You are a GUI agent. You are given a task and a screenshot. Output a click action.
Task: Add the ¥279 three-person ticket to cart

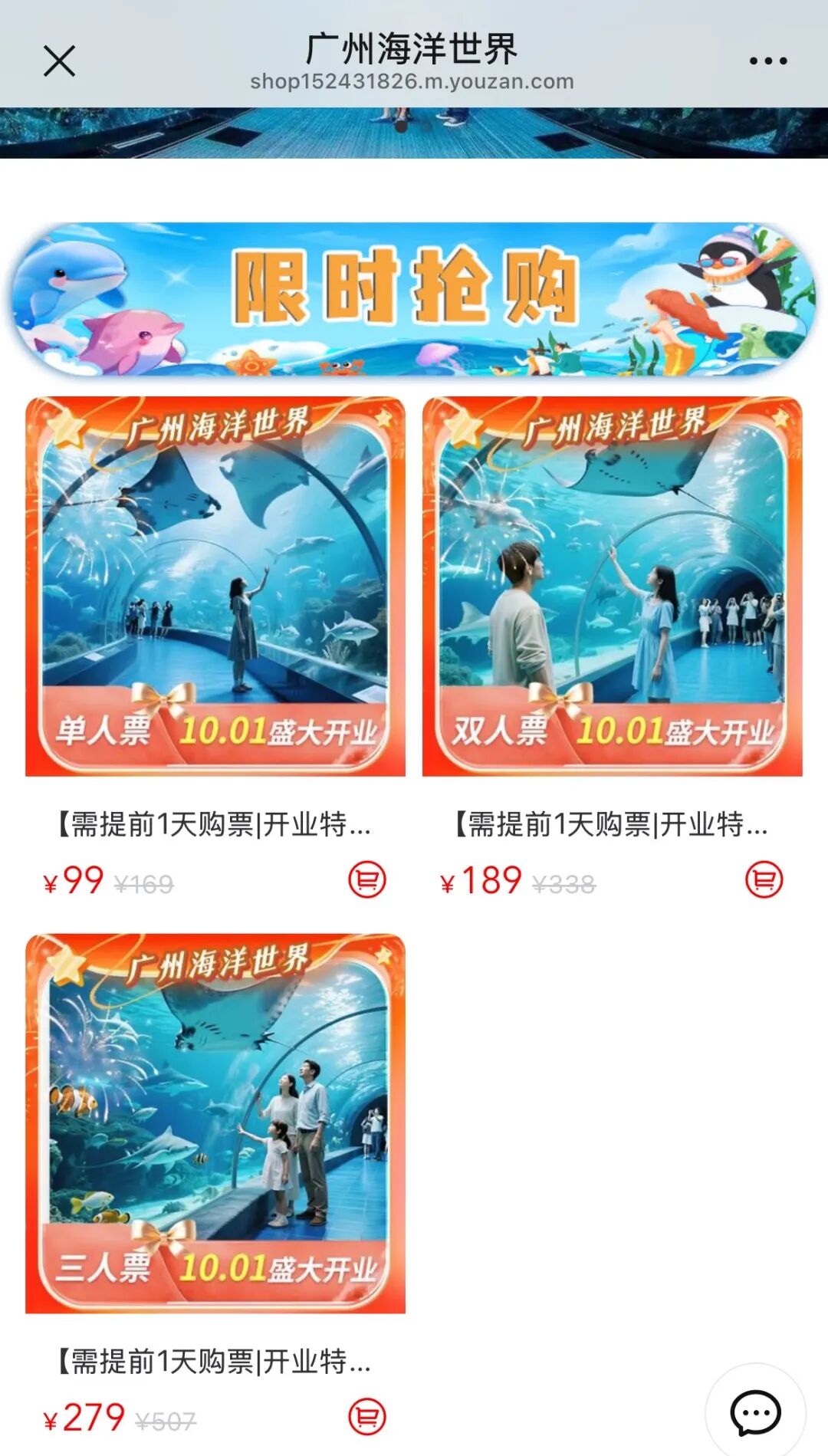tap(367, 1417)
